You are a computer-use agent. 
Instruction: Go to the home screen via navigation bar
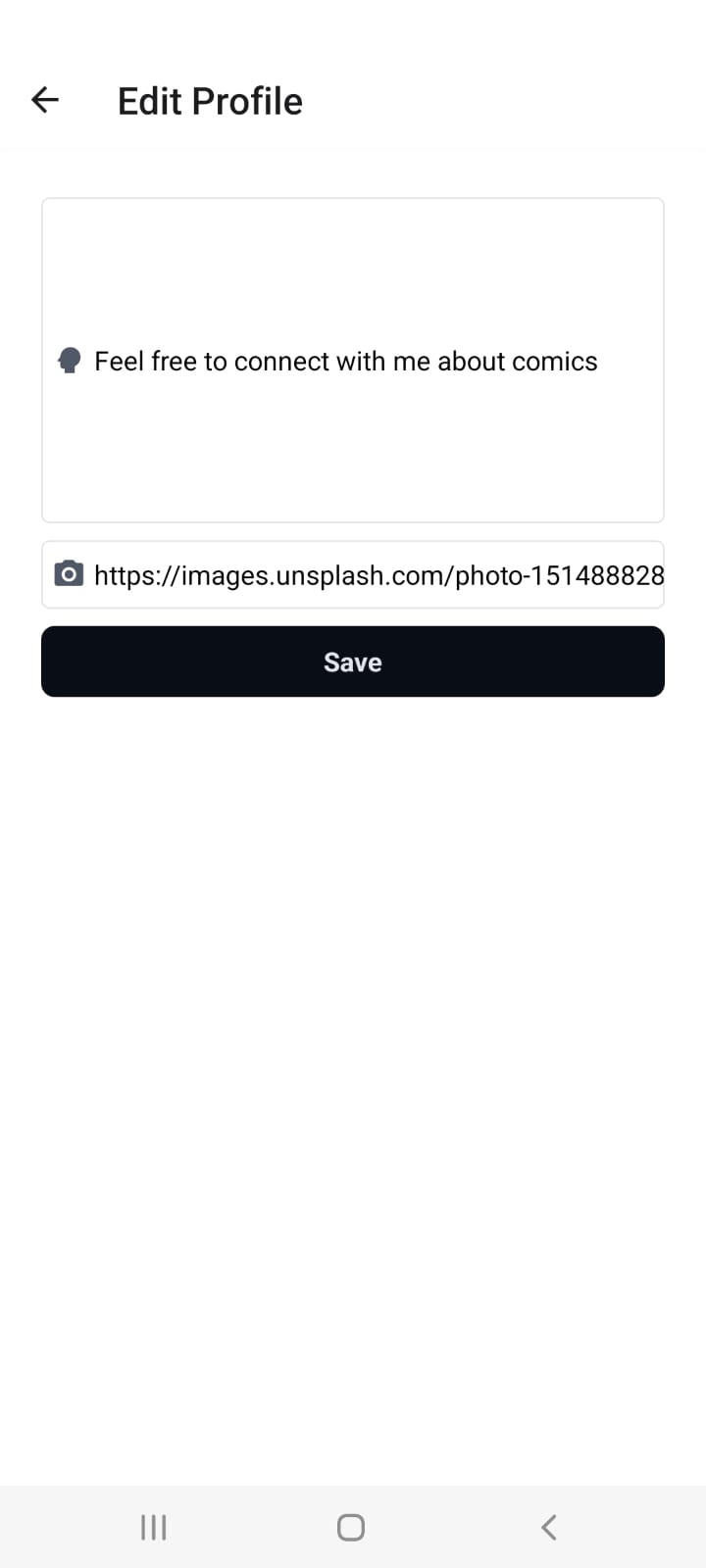(351, 1527)
